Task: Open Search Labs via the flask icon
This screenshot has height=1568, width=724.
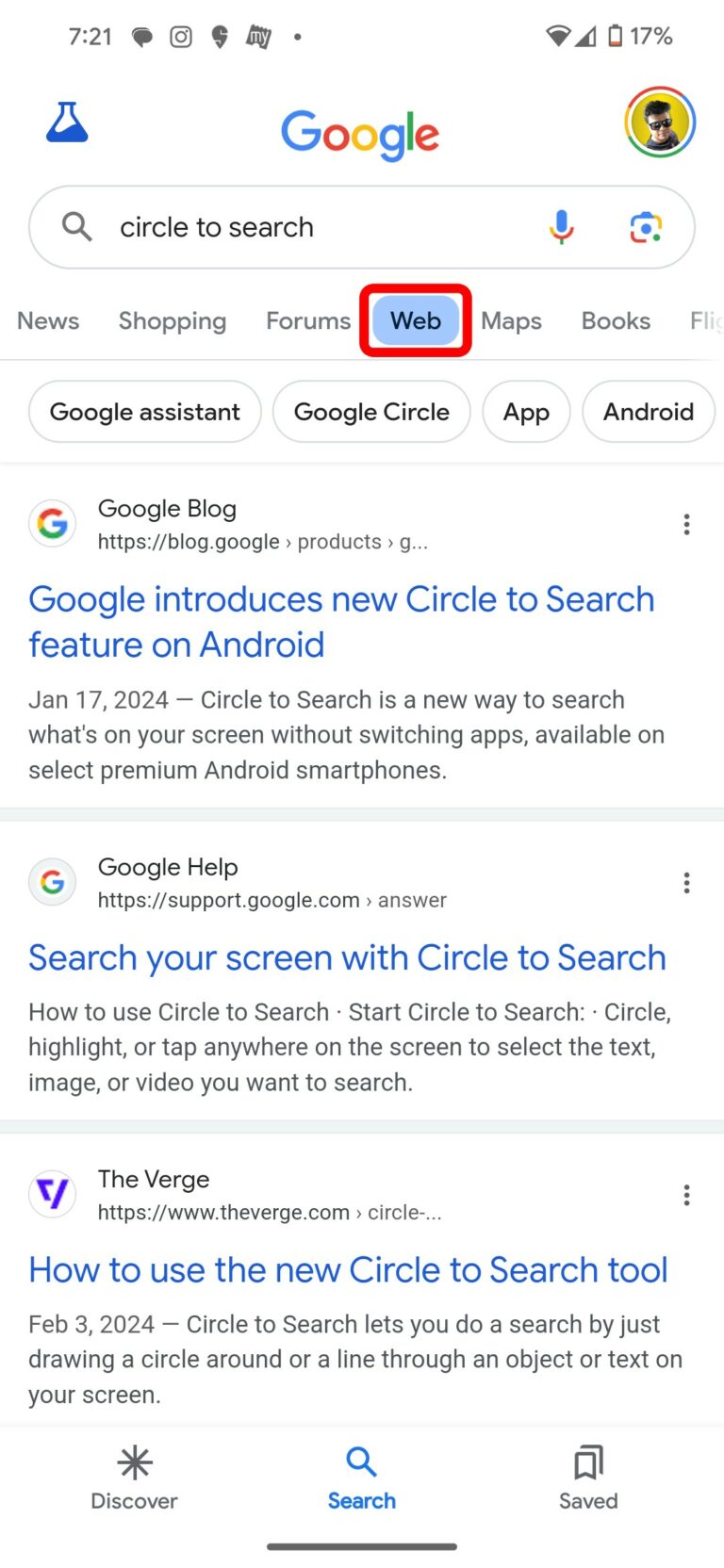Action: [64, 122]
